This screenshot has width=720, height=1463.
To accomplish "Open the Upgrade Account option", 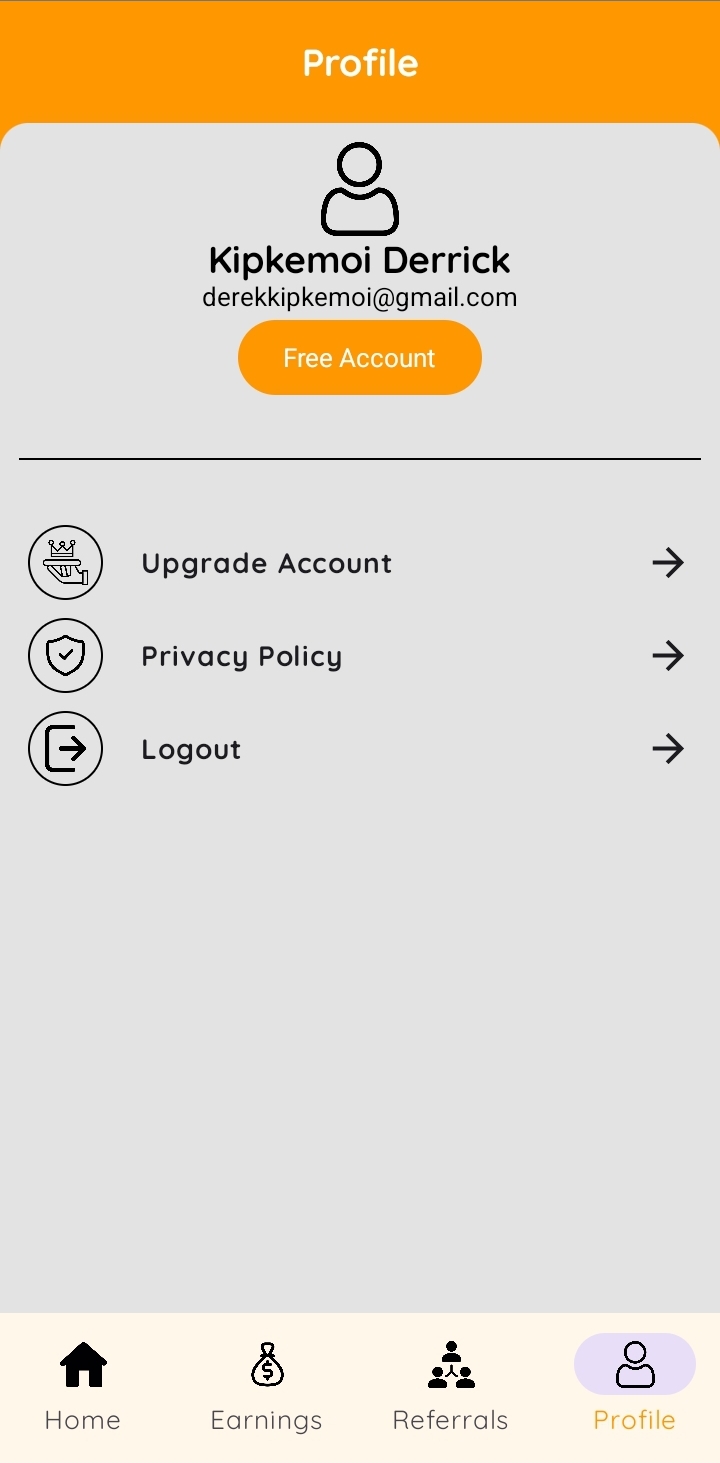I will (266, 563).
